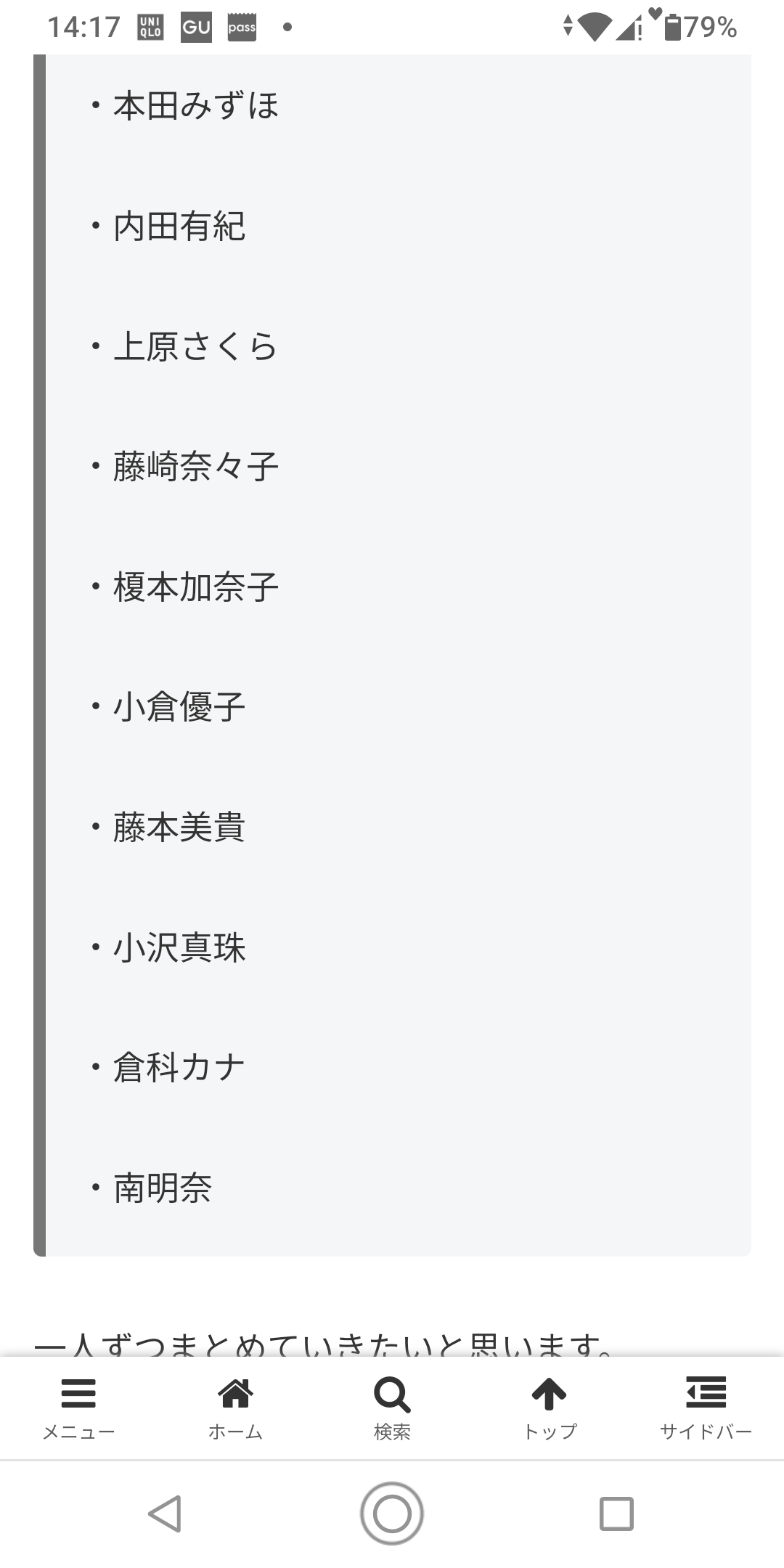Go to ホーム page
Image resolution: width=784 pixels, height=1568 pixels.
click(235, 1408)
